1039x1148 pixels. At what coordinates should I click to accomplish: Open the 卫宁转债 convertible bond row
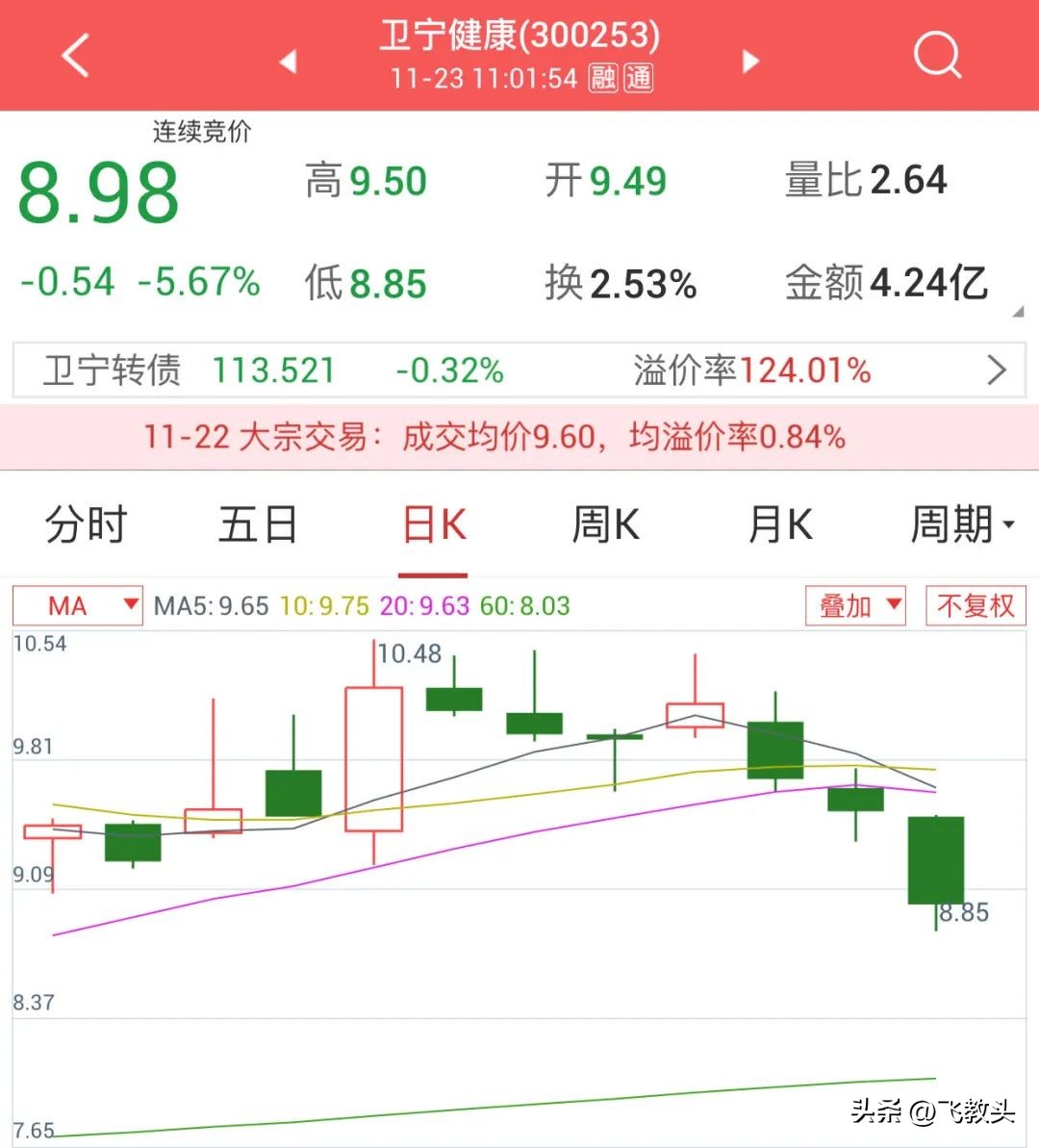coord(519,370)
